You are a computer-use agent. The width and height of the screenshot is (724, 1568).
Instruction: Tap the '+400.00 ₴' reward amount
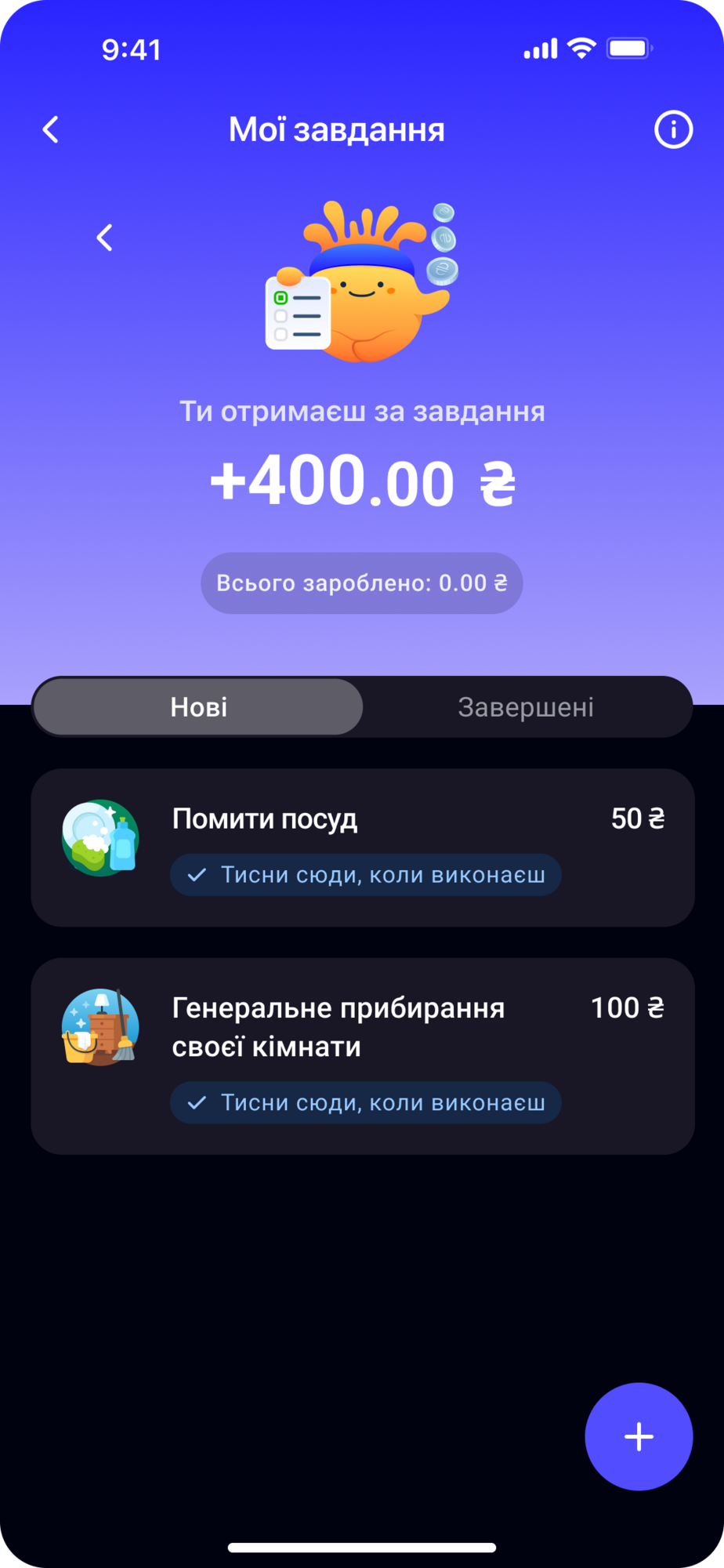[361, 479]
